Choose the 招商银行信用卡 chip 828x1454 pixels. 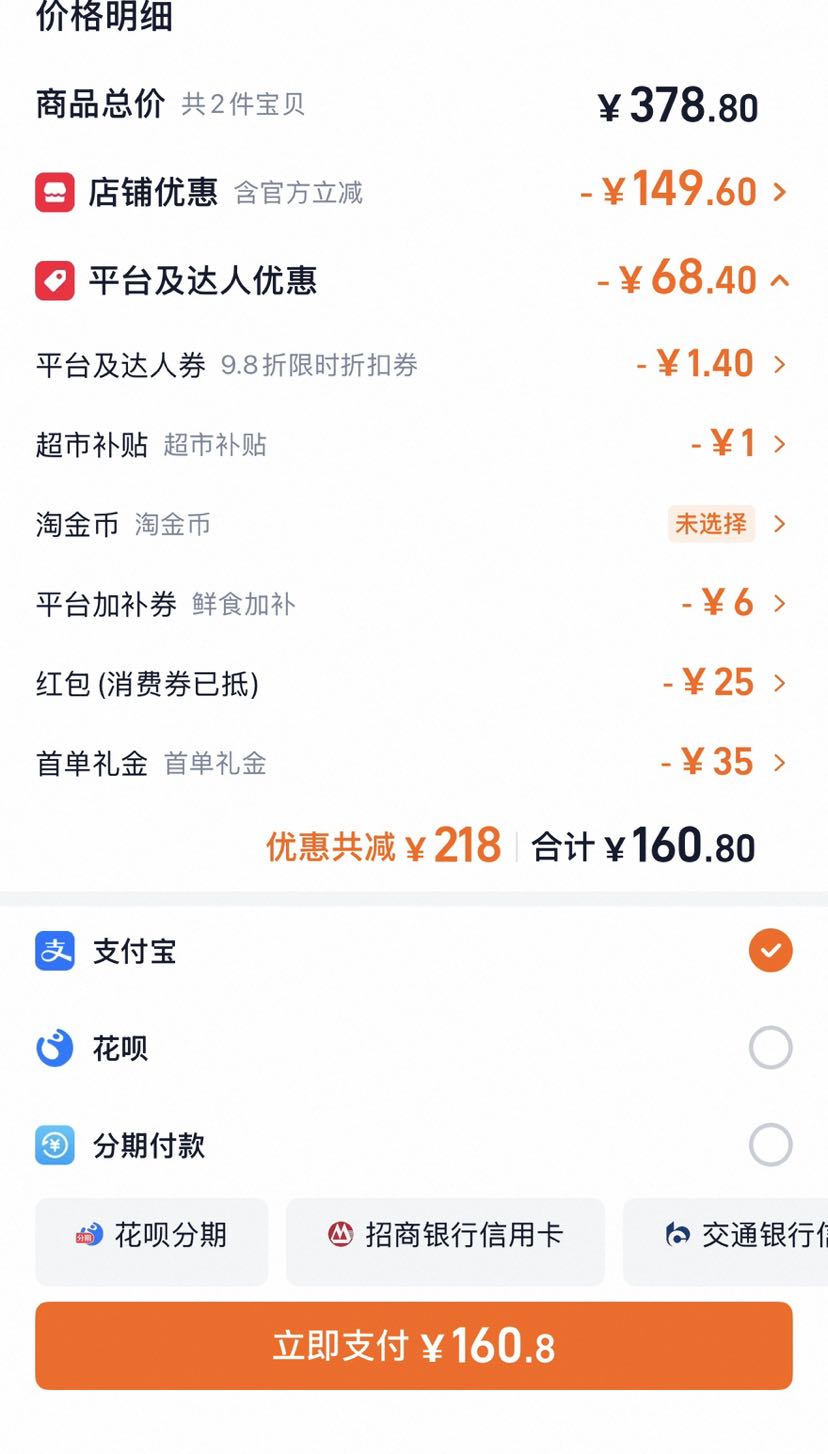(x=445, y=1241)
